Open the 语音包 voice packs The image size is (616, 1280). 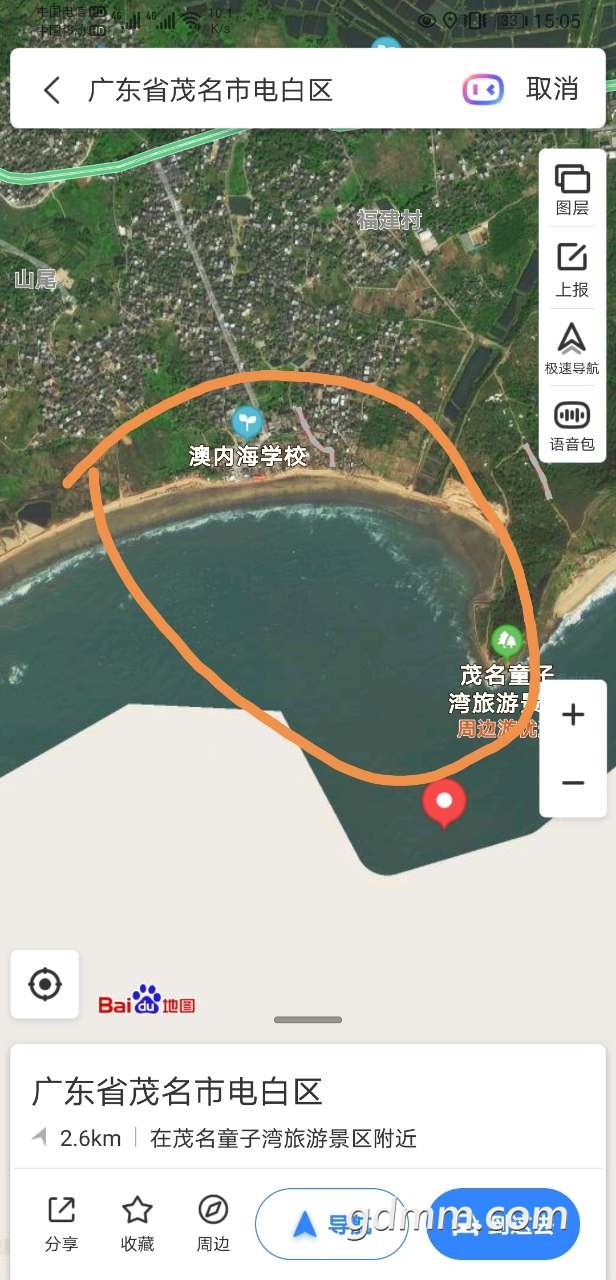[x=572, y=426]
